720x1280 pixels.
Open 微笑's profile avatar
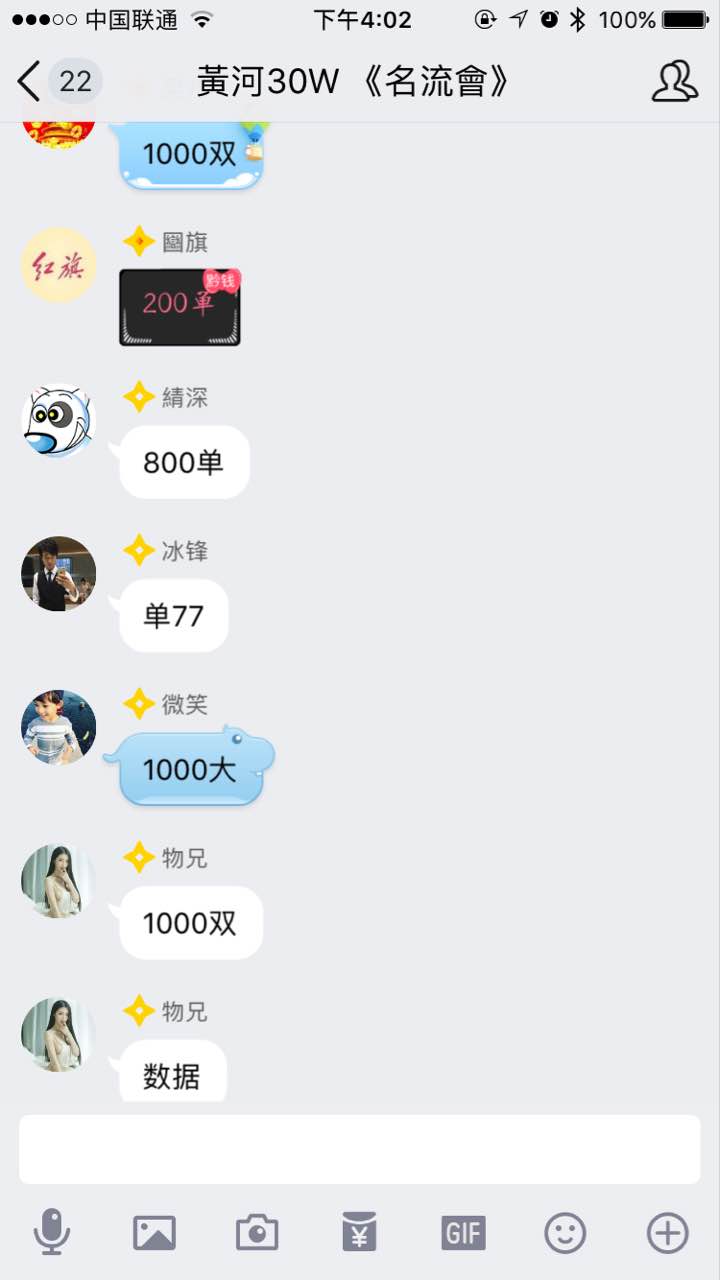coord(59,727)
